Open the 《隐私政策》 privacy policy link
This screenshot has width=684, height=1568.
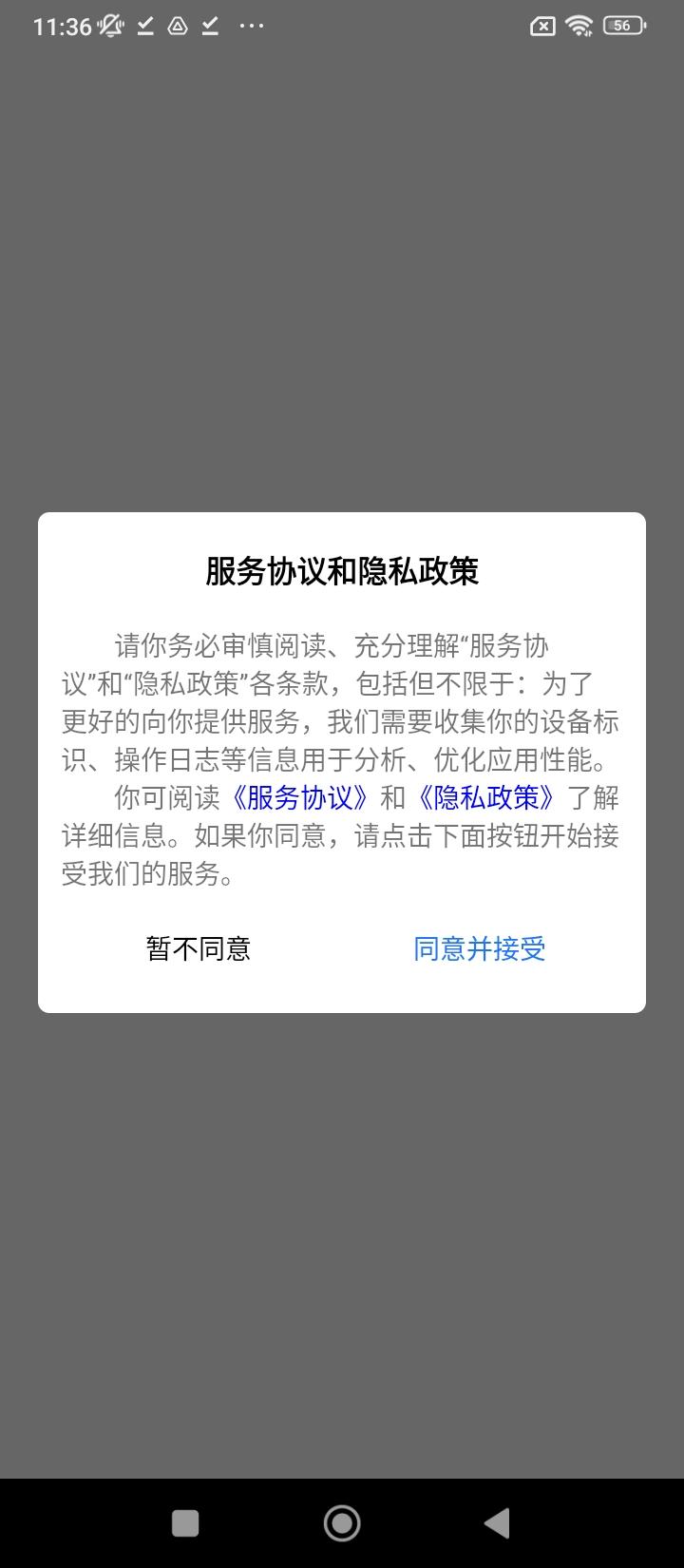coord(486,798)
